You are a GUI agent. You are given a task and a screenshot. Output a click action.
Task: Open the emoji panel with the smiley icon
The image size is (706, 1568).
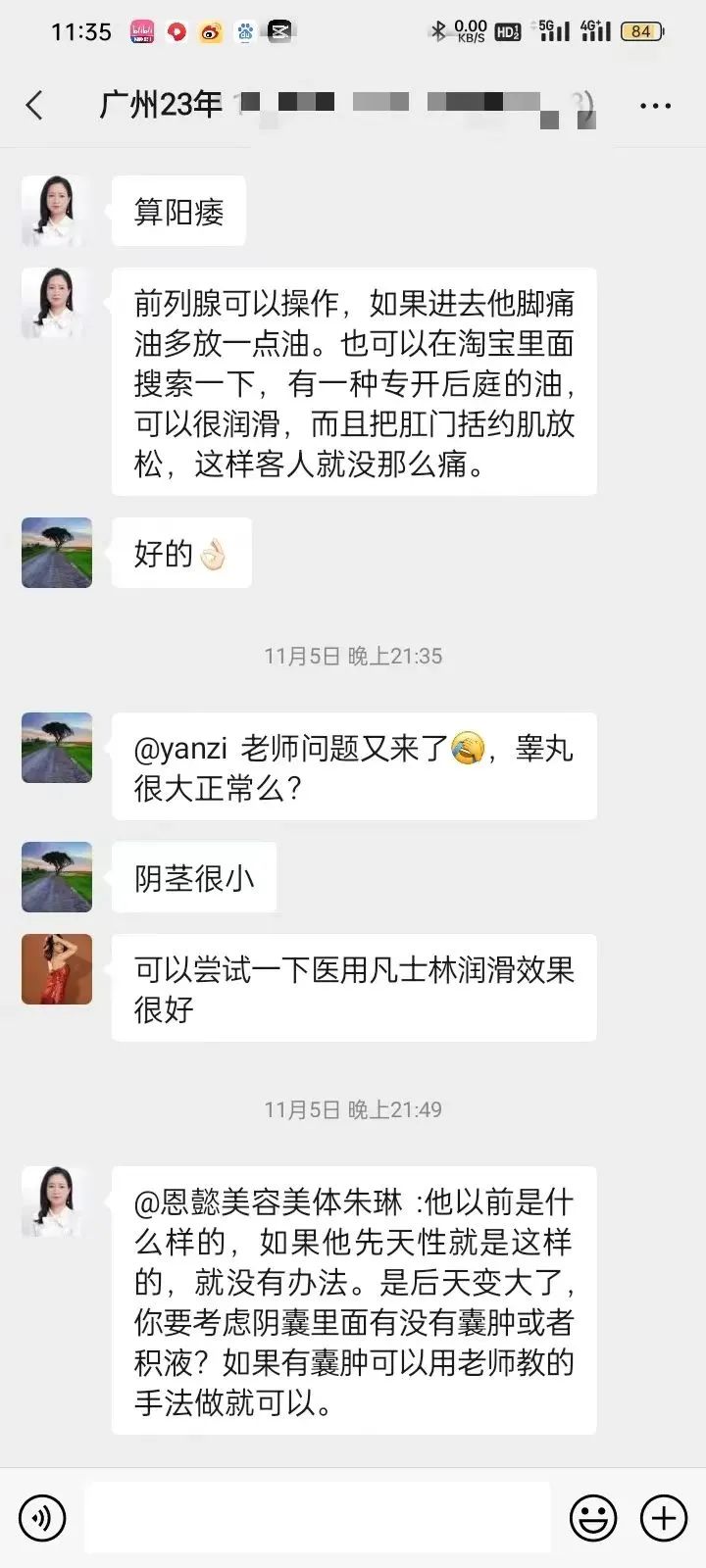(x=594, y=1517)
